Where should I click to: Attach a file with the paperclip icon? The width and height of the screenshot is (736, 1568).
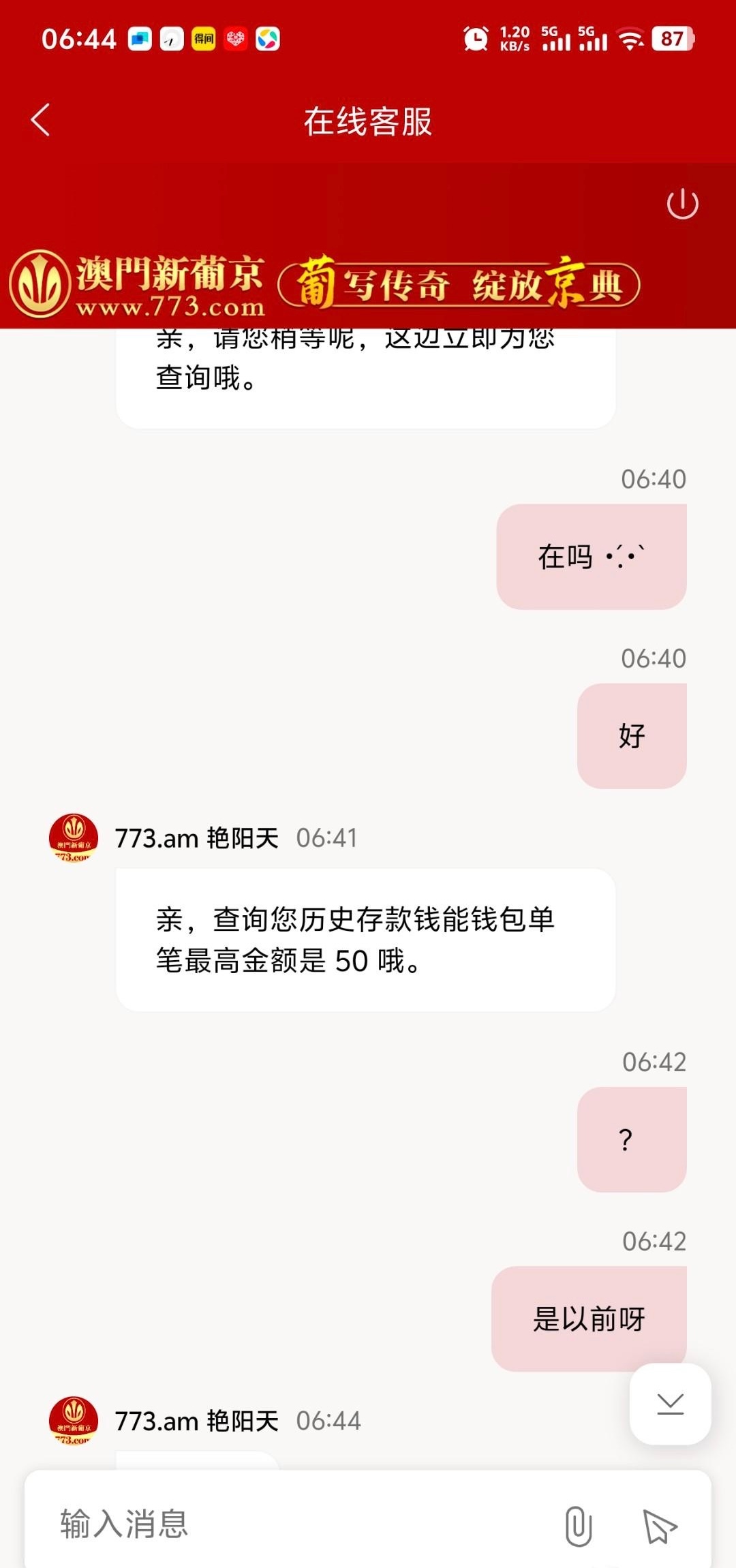(578, 1526)
